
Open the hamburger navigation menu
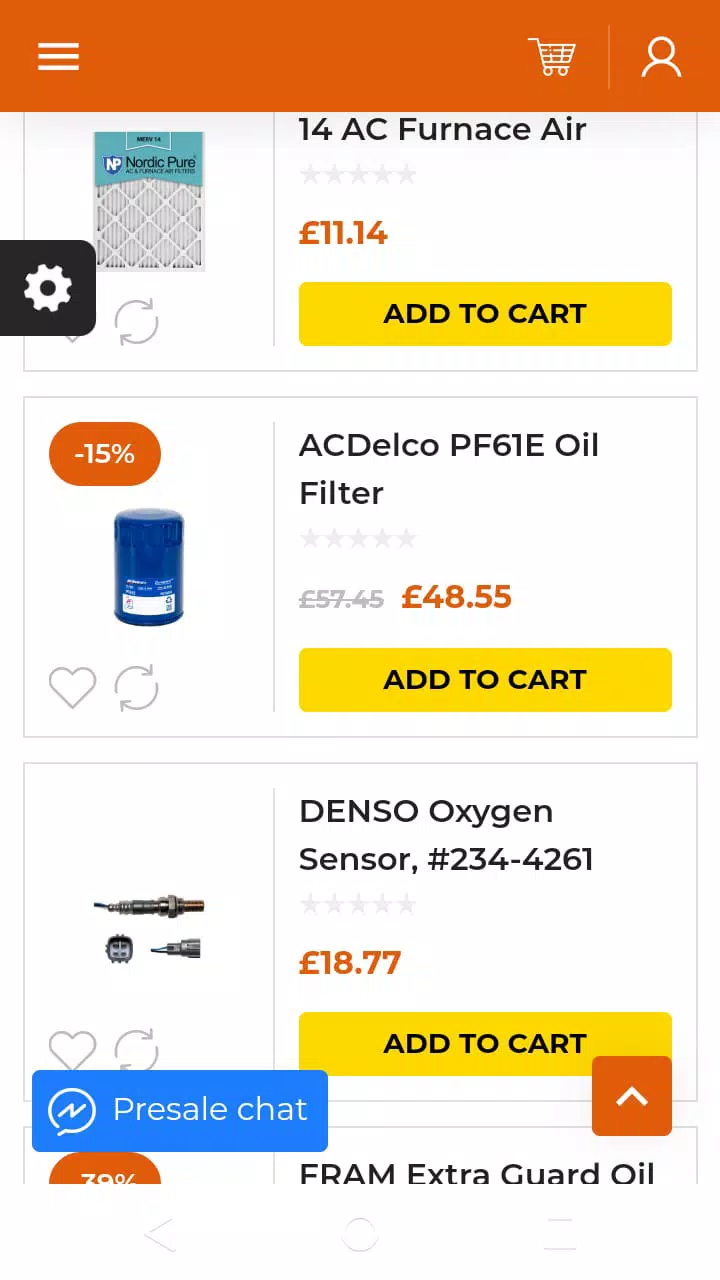click(58, 56)
